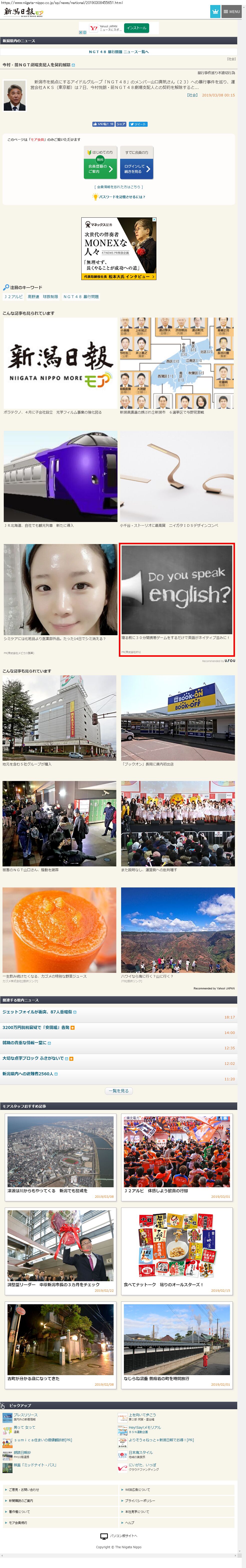Open the MENU drawer button
This screenshot has height=1568, width=246.
231,12
